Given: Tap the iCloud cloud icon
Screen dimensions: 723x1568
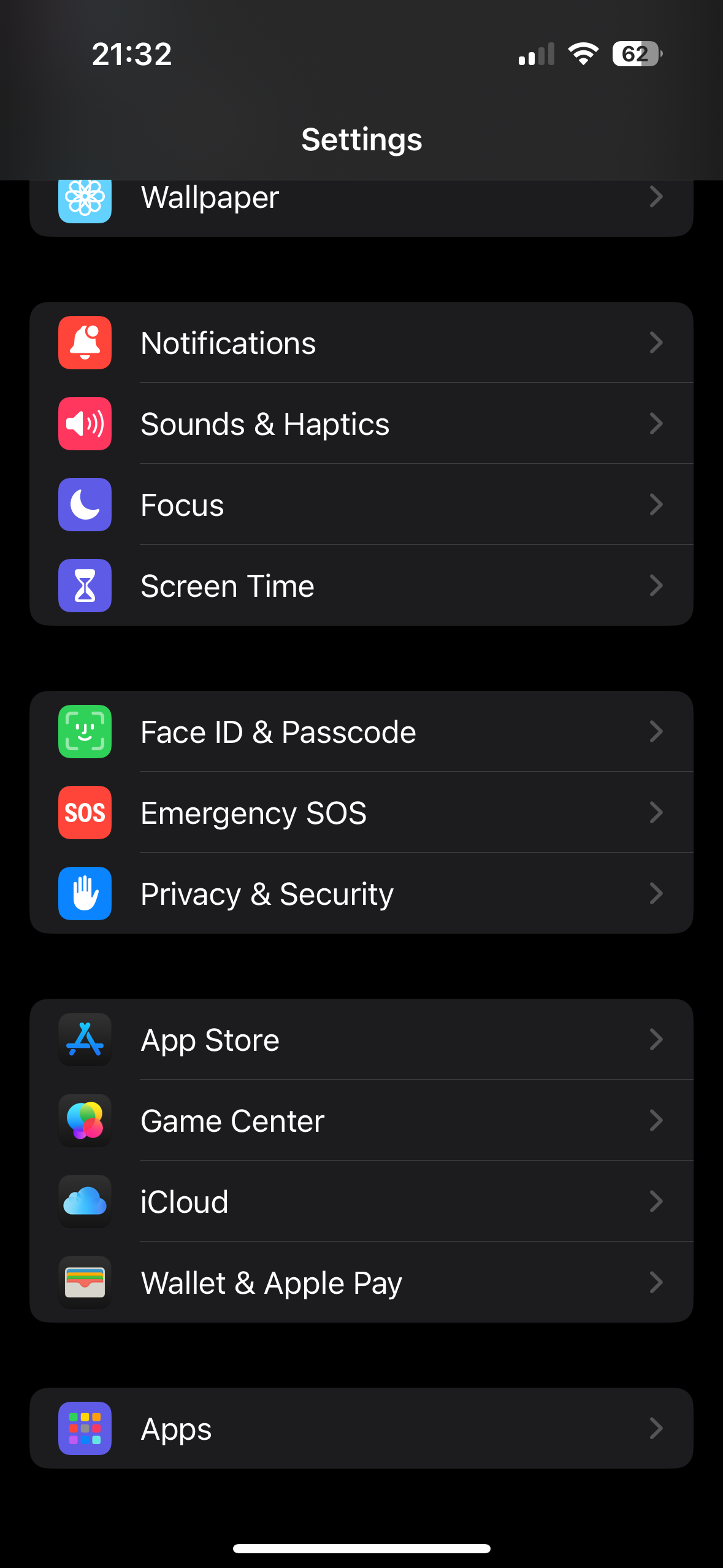Looking at the screenshot, I should tap(85, 1202).
